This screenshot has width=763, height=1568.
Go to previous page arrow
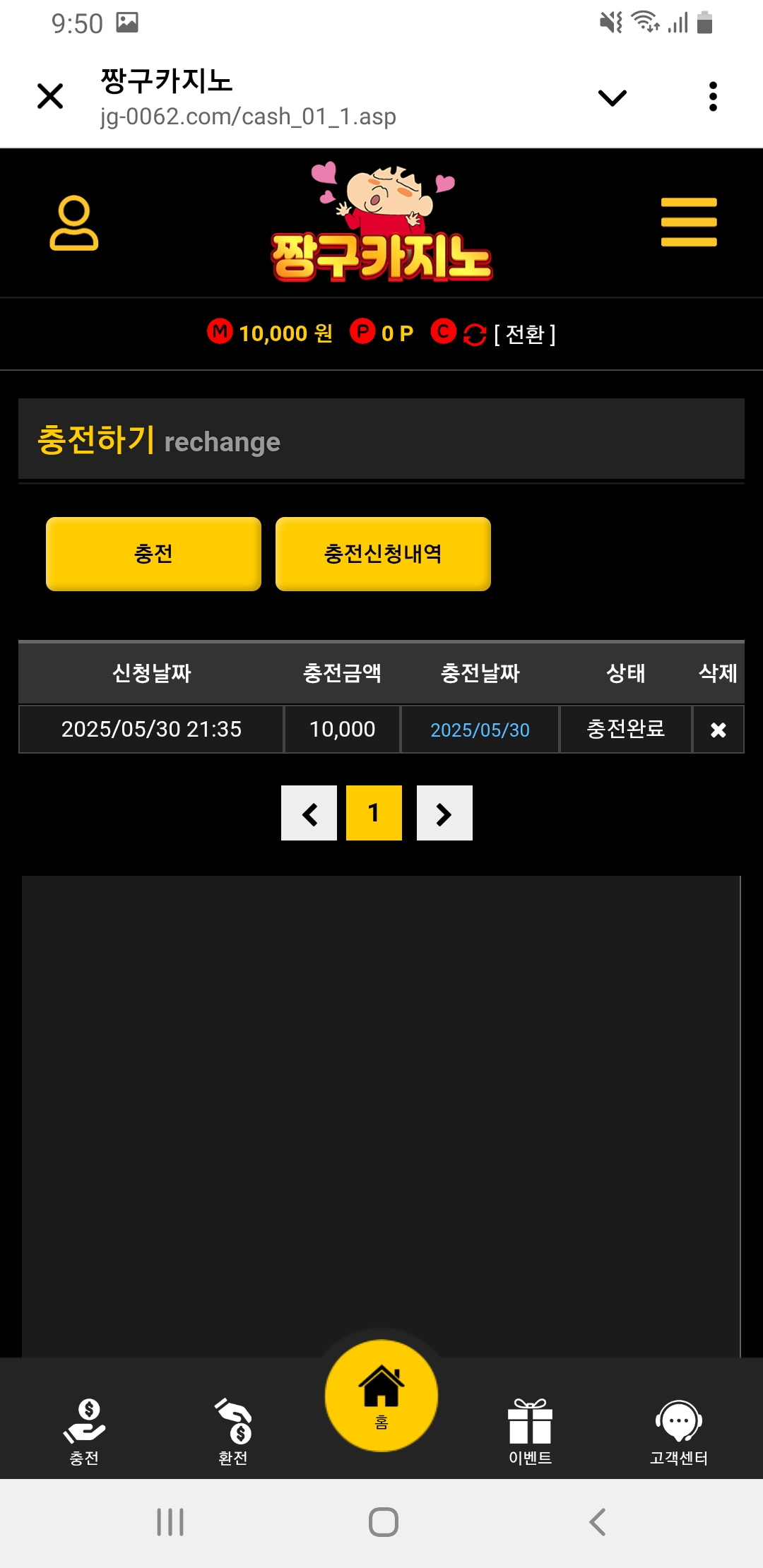coord(309,814)
